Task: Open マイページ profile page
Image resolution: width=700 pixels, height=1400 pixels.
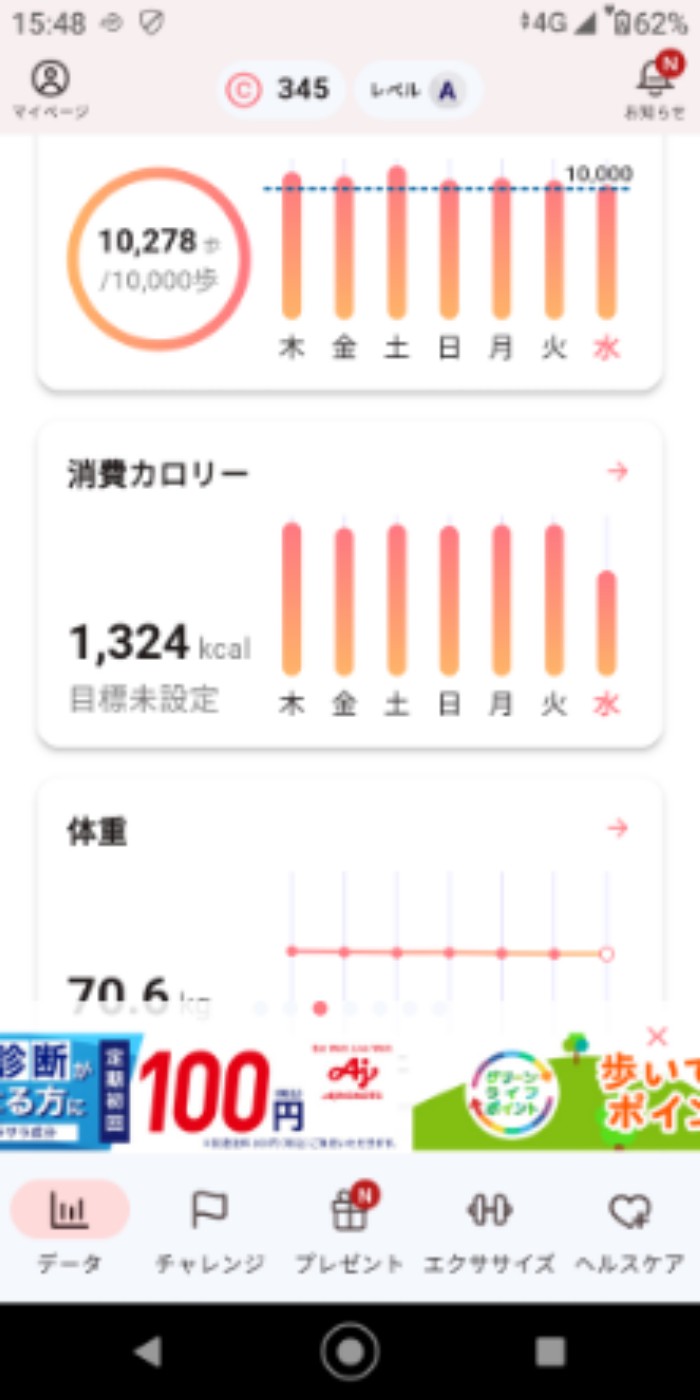Action: [x=50, y=90]
